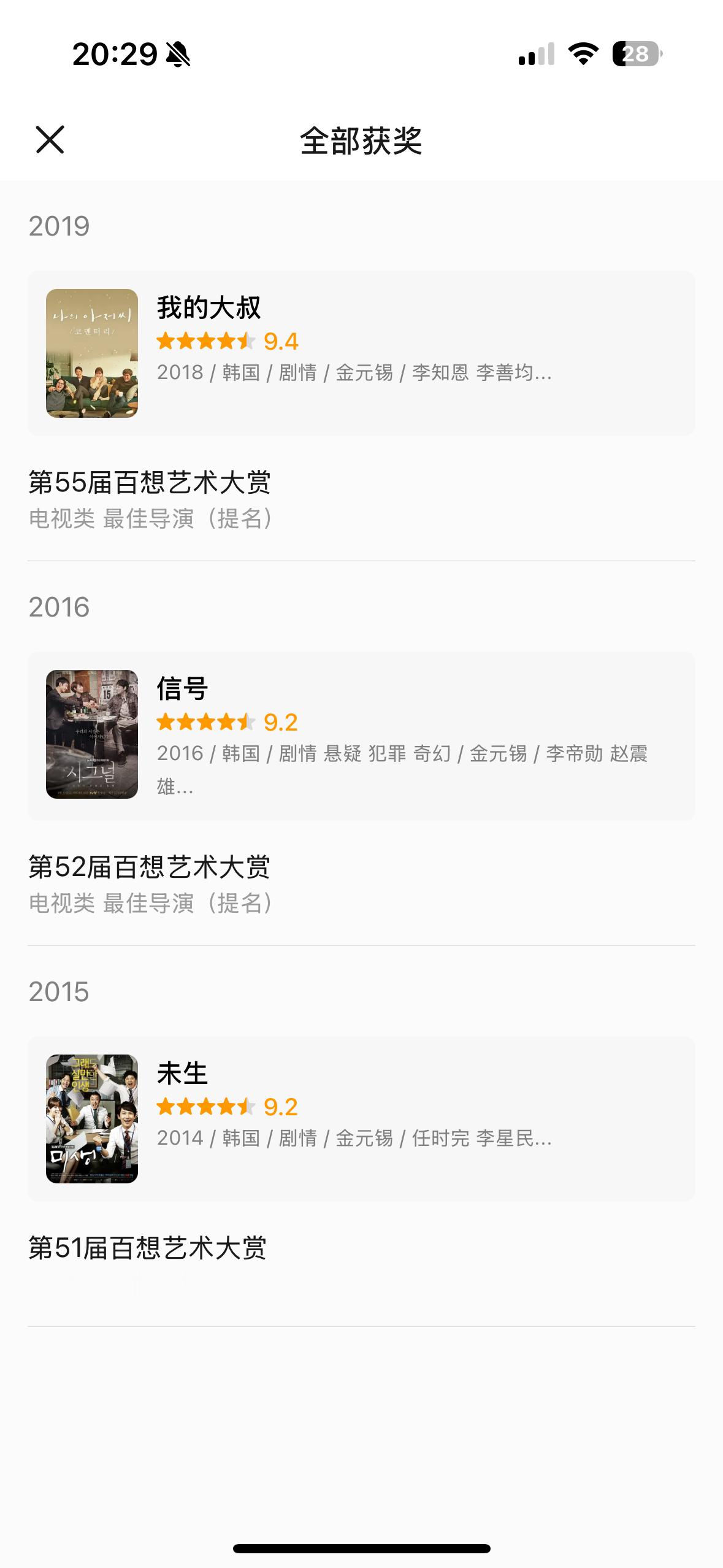Open the 信号 drama card
This screenshot has width=723, height=1568.
pyautogui.click(x=361, y=736)
